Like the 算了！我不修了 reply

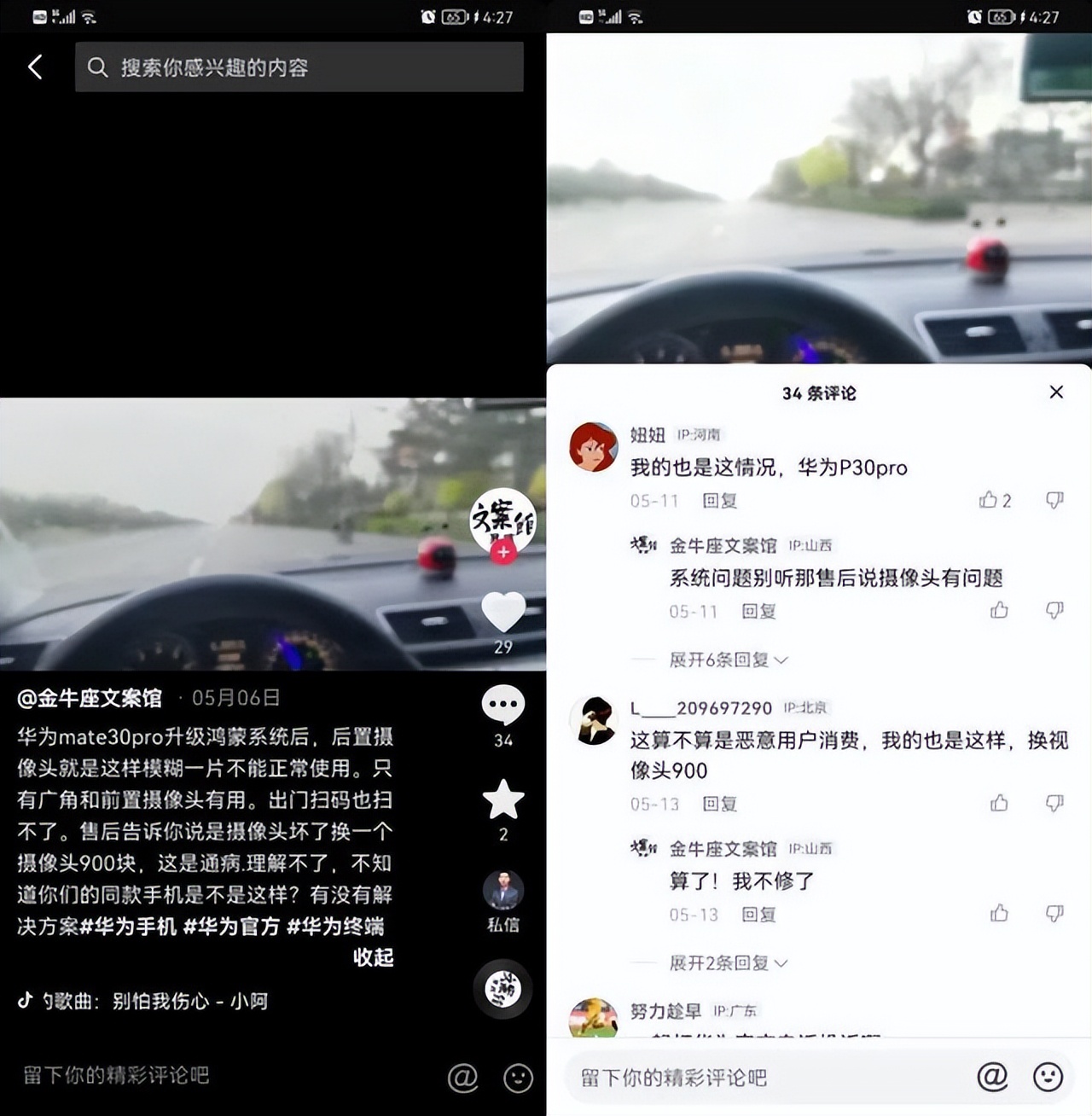[999, 914]
